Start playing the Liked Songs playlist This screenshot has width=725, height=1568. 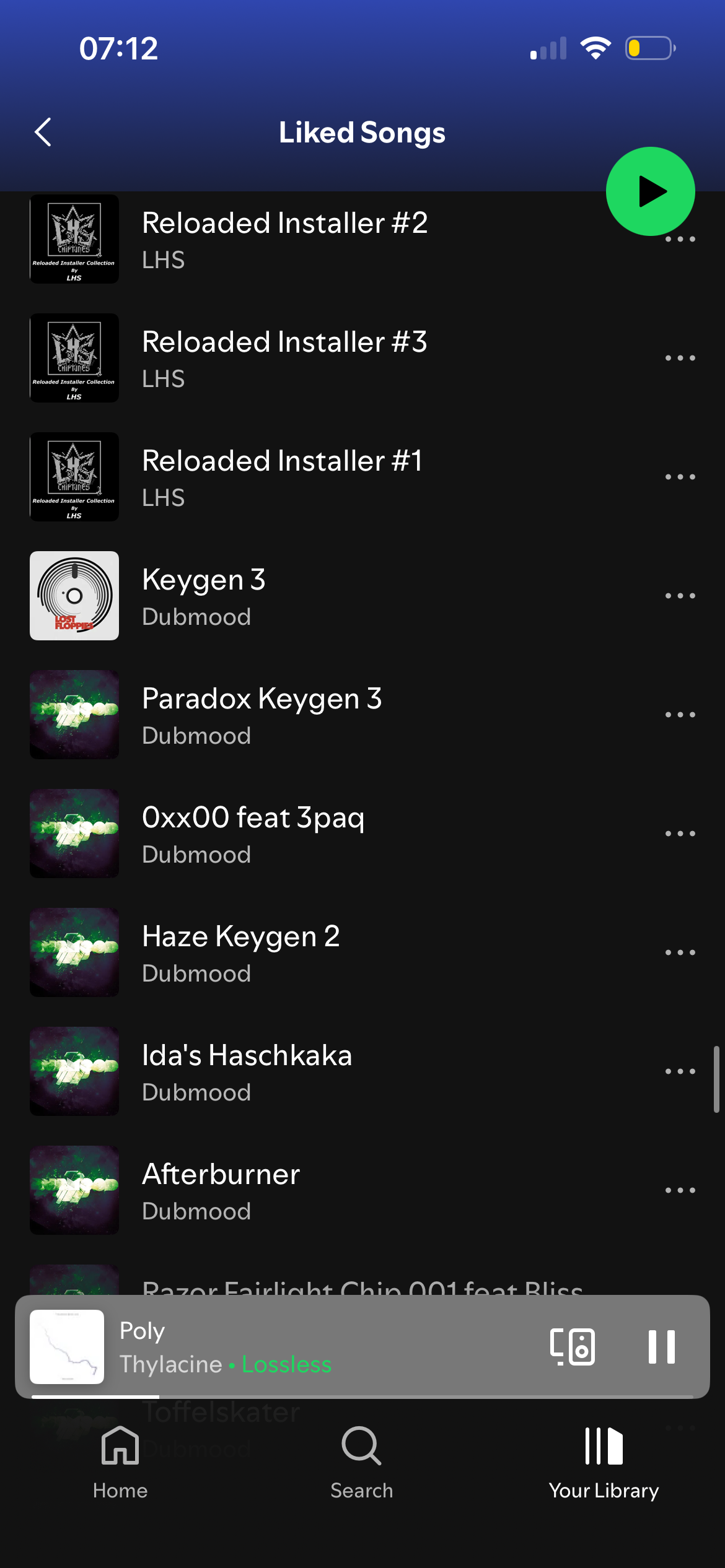pyautogui.click(x=650, y=191)
